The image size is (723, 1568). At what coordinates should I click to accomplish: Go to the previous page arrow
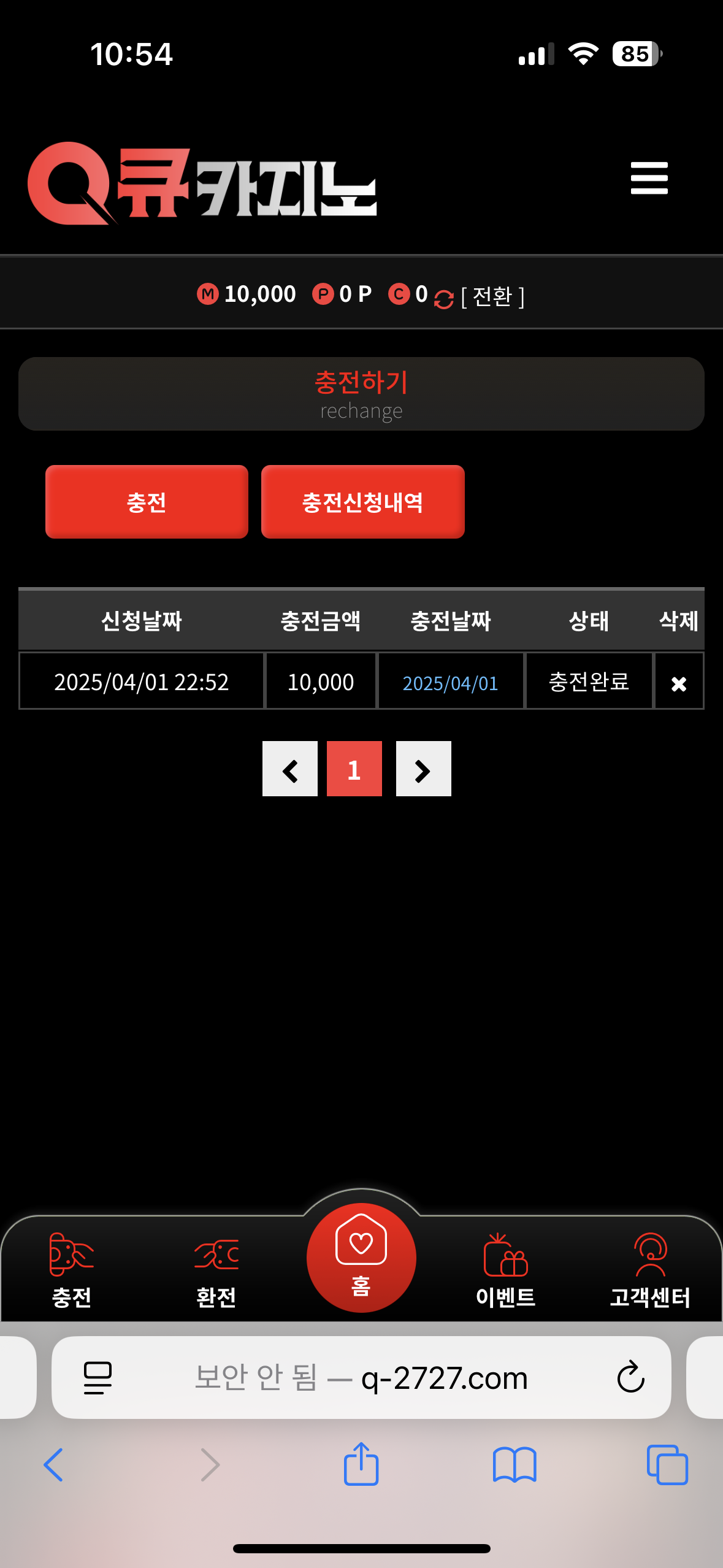click(290, 769)
